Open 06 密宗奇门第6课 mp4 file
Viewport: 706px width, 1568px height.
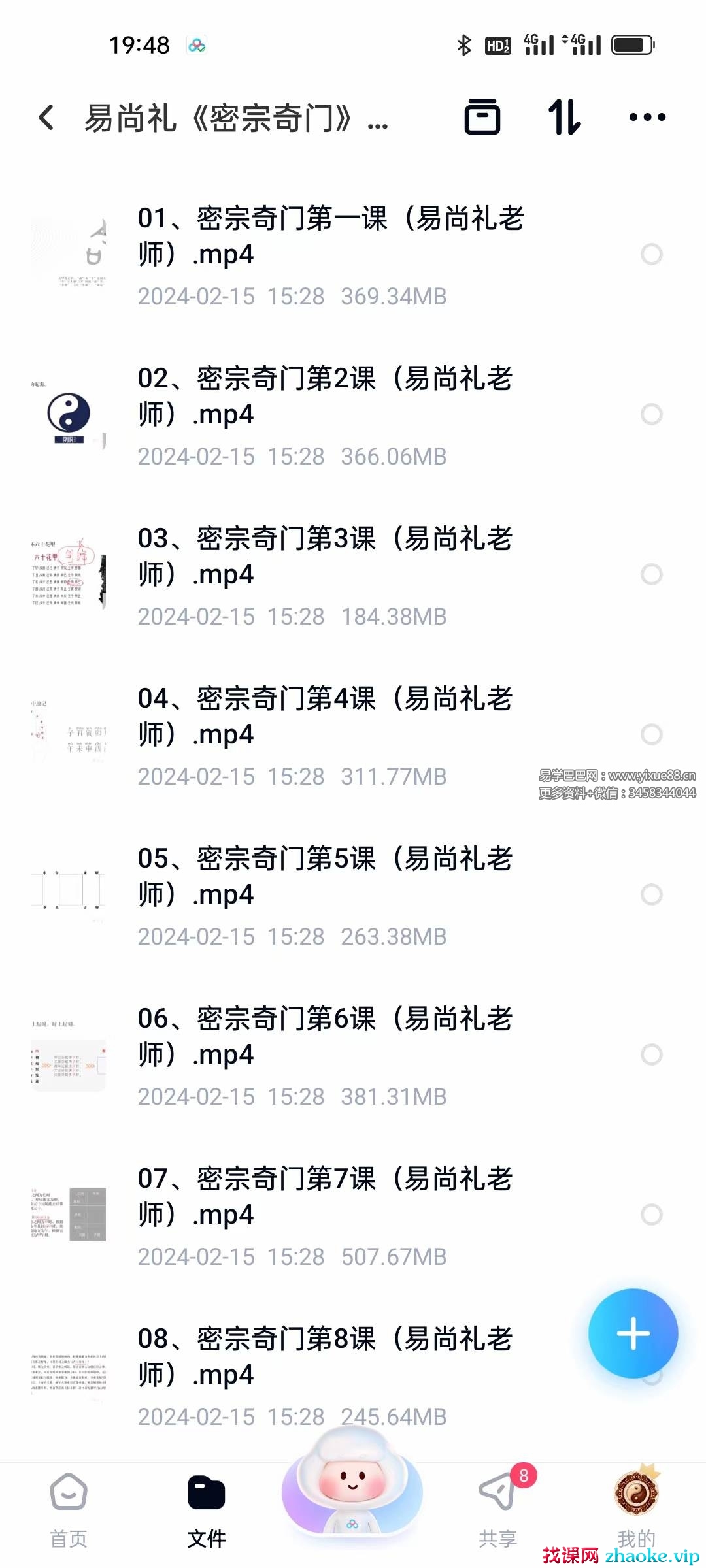(324, 1037)
